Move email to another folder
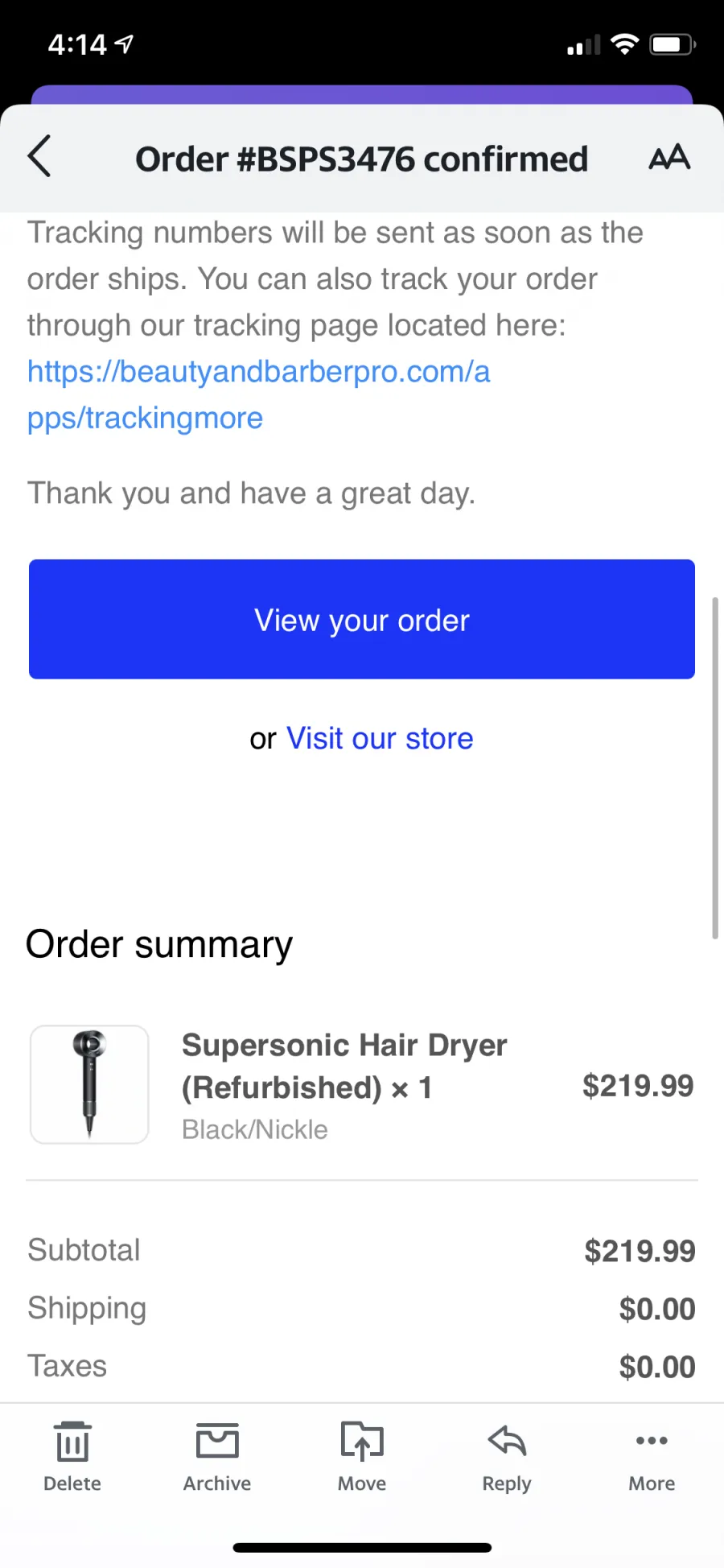Image resolution: width=724 pixels, height=1568 pixels. (x=362, y=1456)
